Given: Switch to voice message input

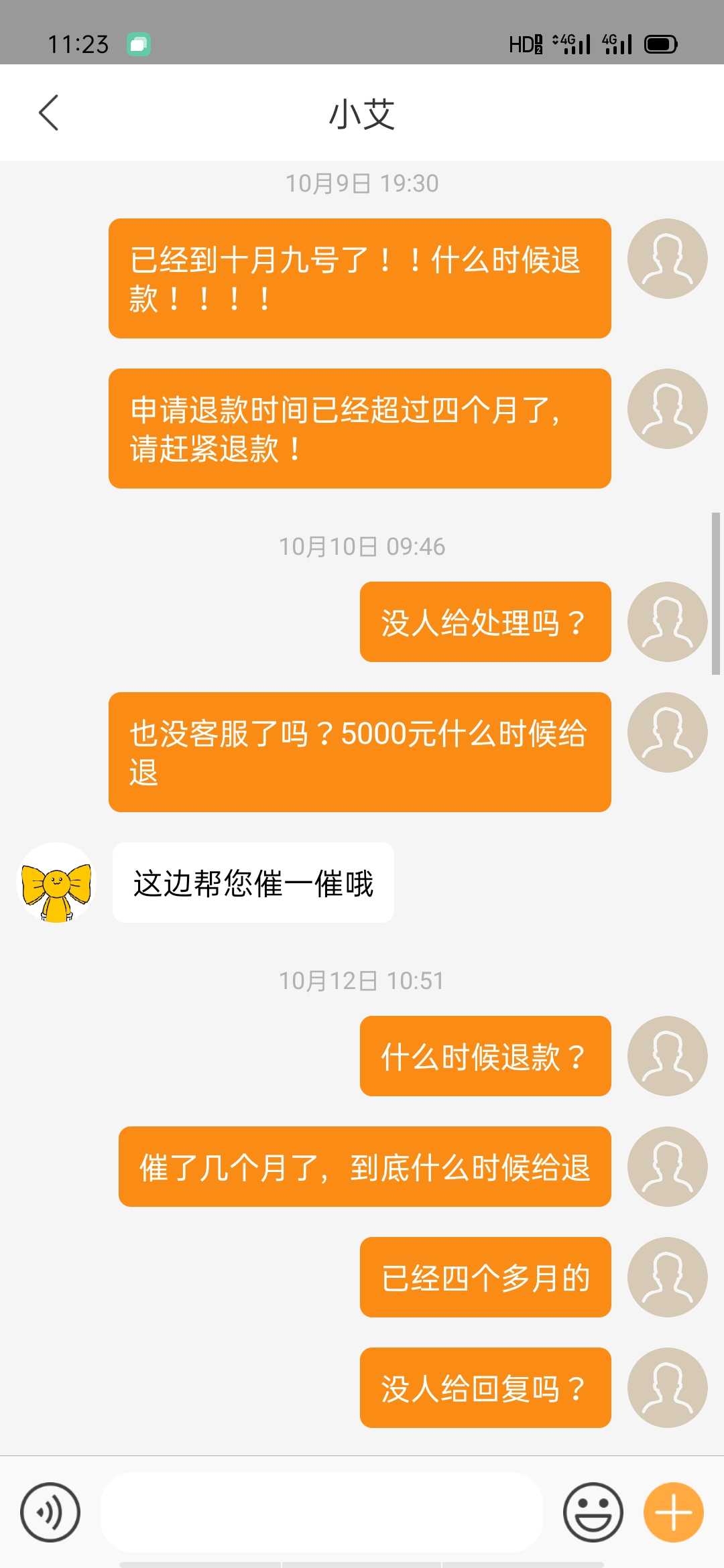Looking at the screenshot, I should click(50, 1512).
